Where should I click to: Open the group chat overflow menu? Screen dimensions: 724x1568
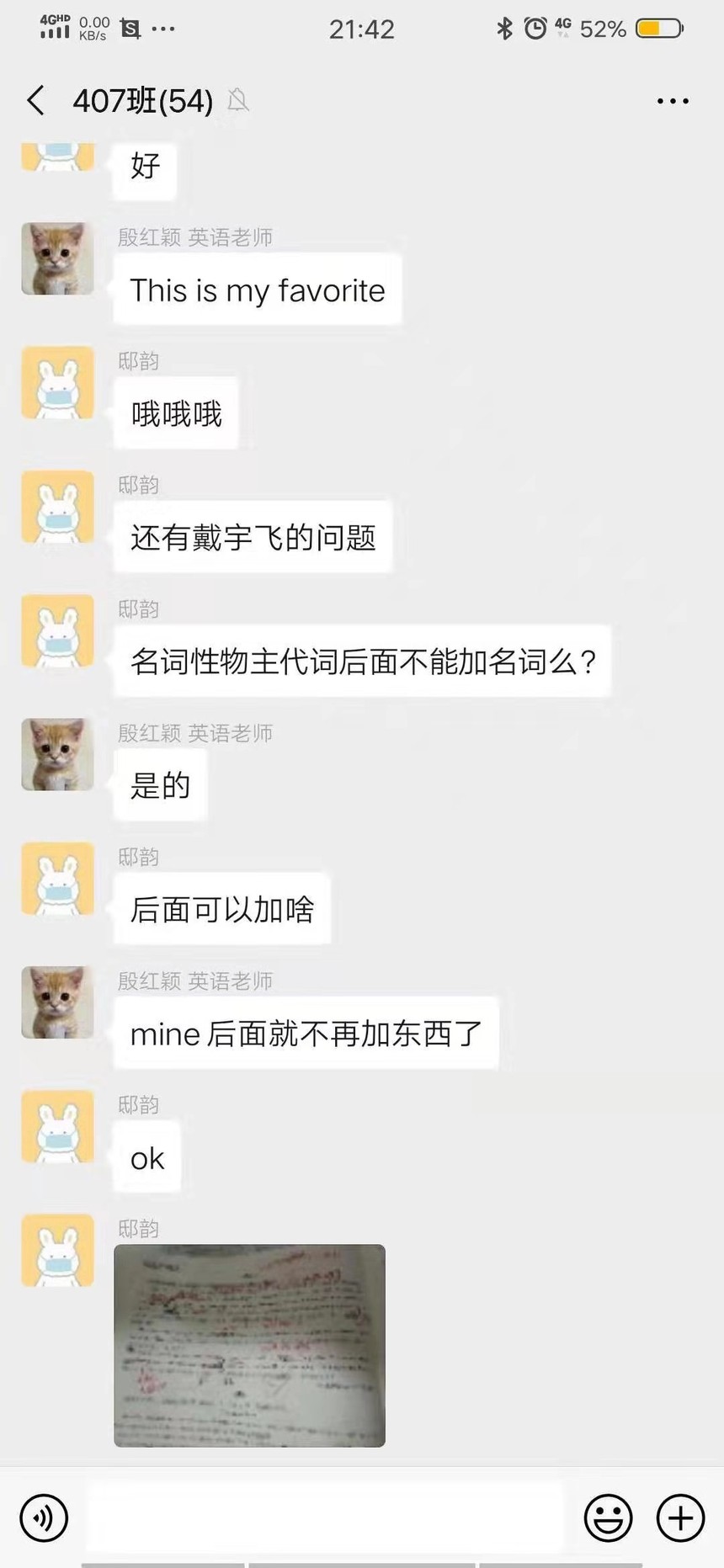672,101
